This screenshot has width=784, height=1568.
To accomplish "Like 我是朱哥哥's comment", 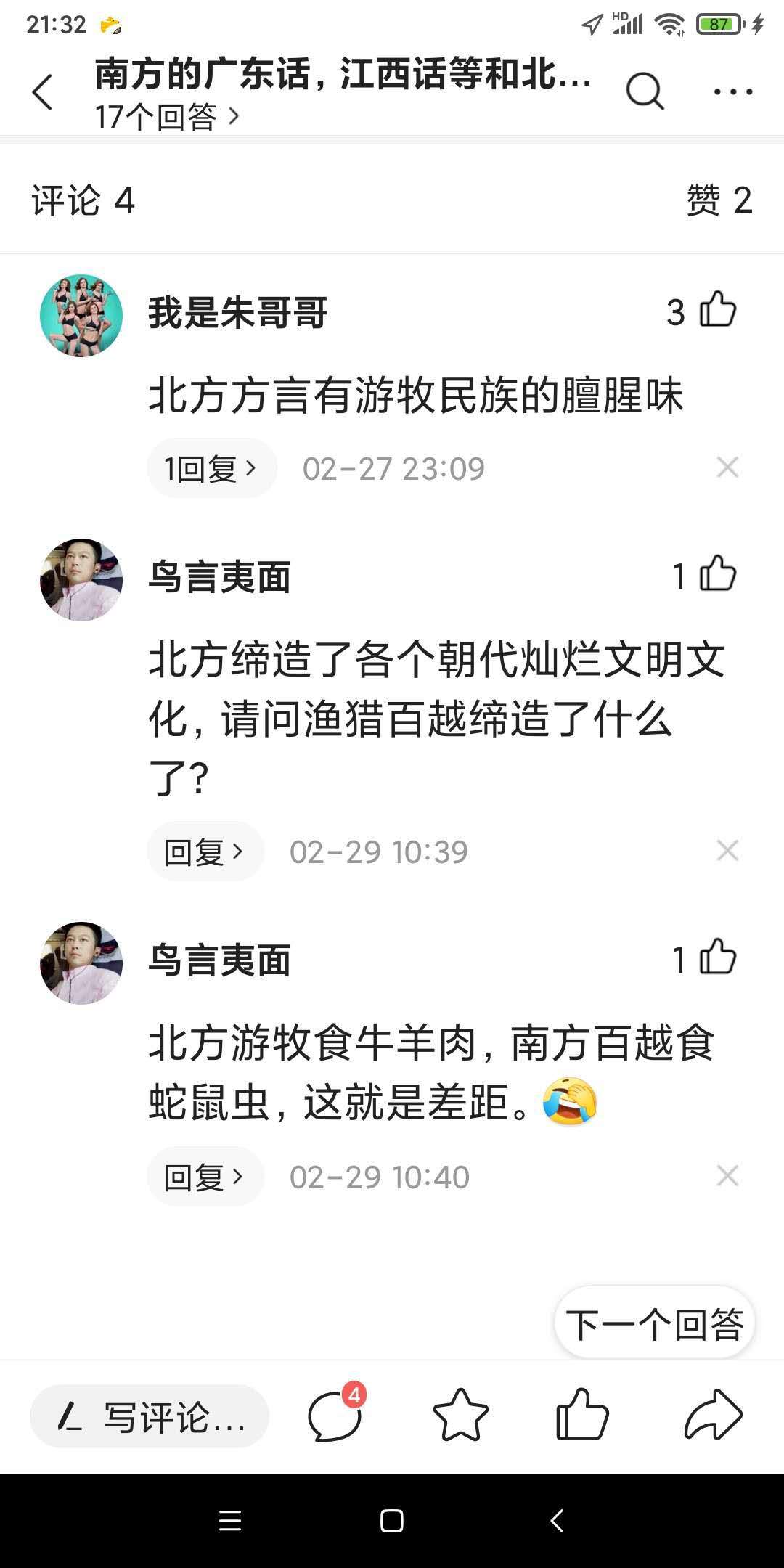I will click(717, 310).
